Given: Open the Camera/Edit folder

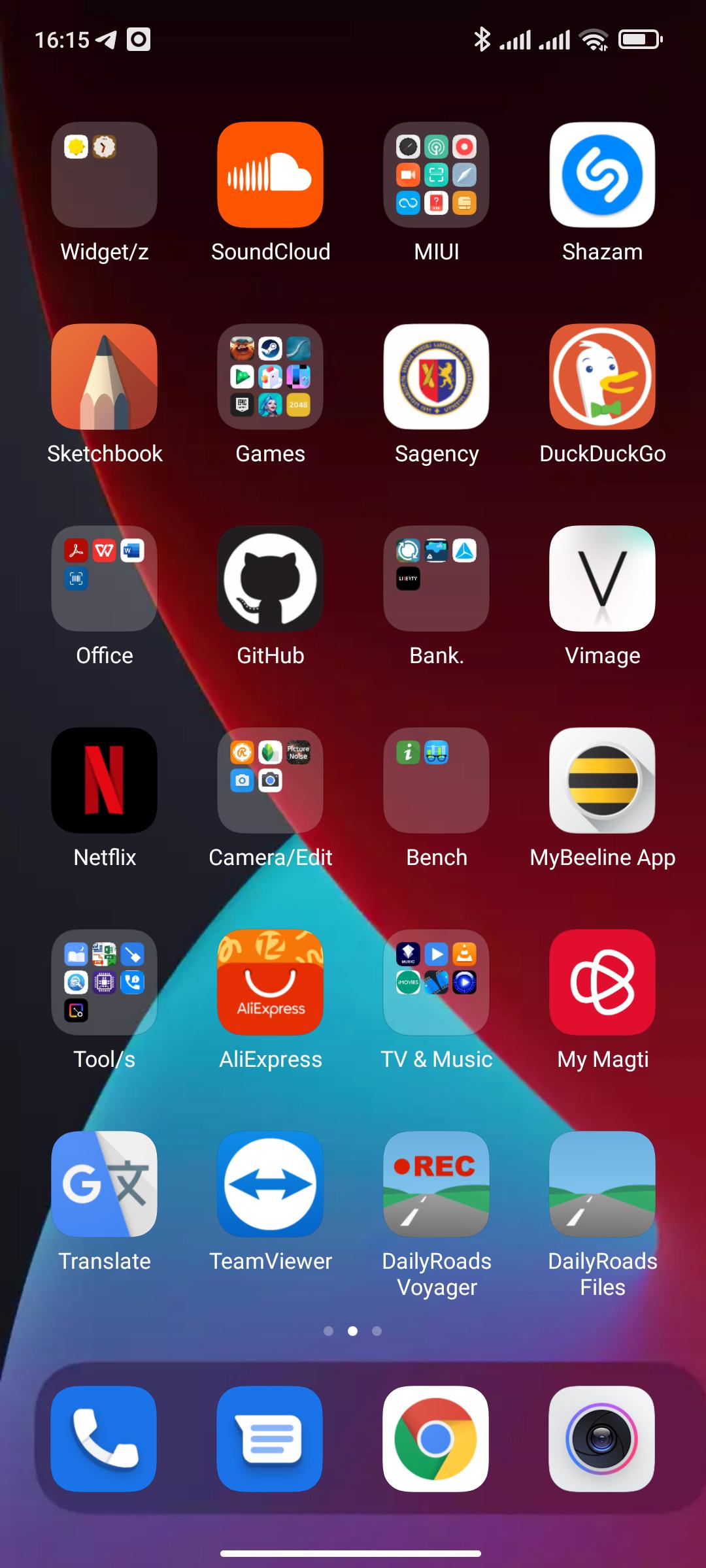Looking at the screenshot, I should [x=270, y=780].
